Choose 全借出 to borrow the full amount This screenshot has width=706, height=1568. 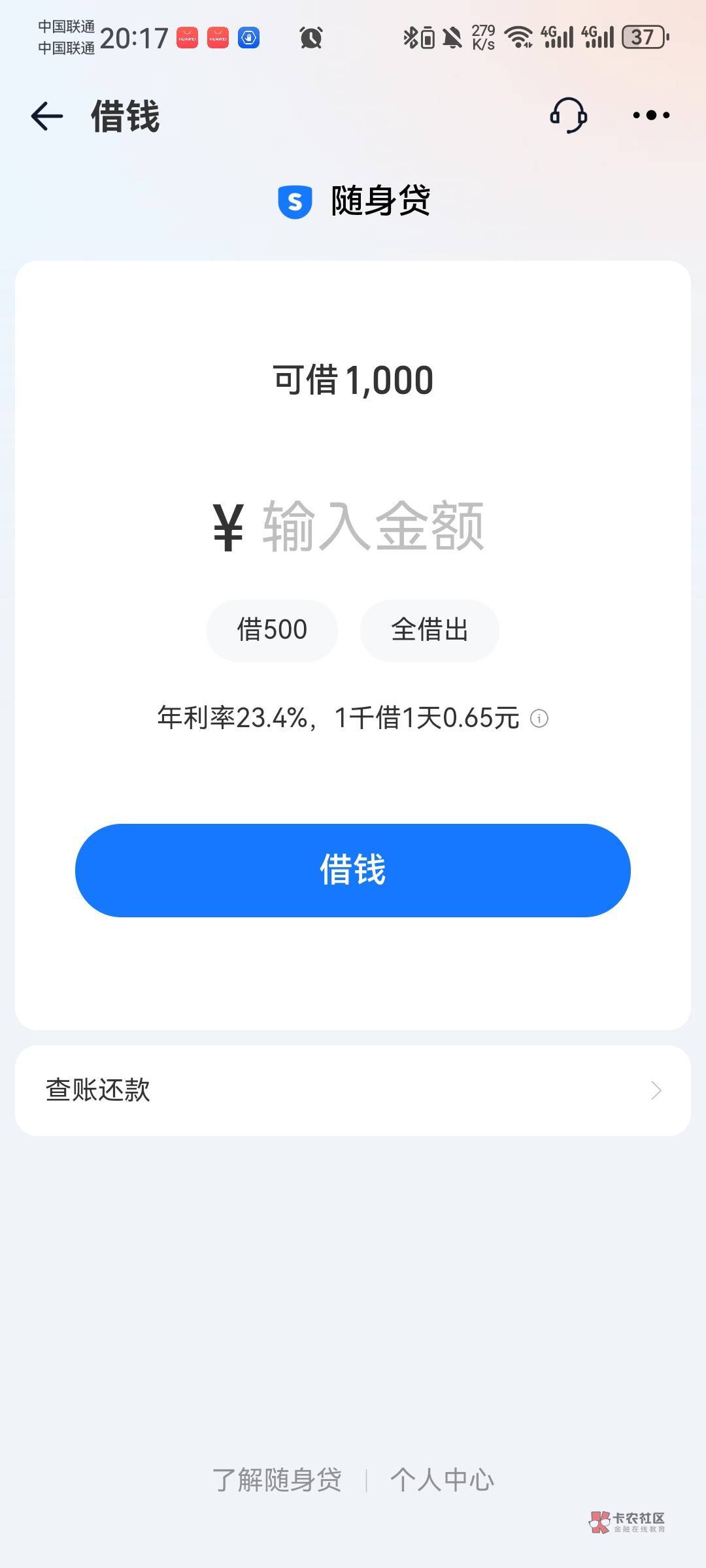pyautogui.click(x=429, y=630)
